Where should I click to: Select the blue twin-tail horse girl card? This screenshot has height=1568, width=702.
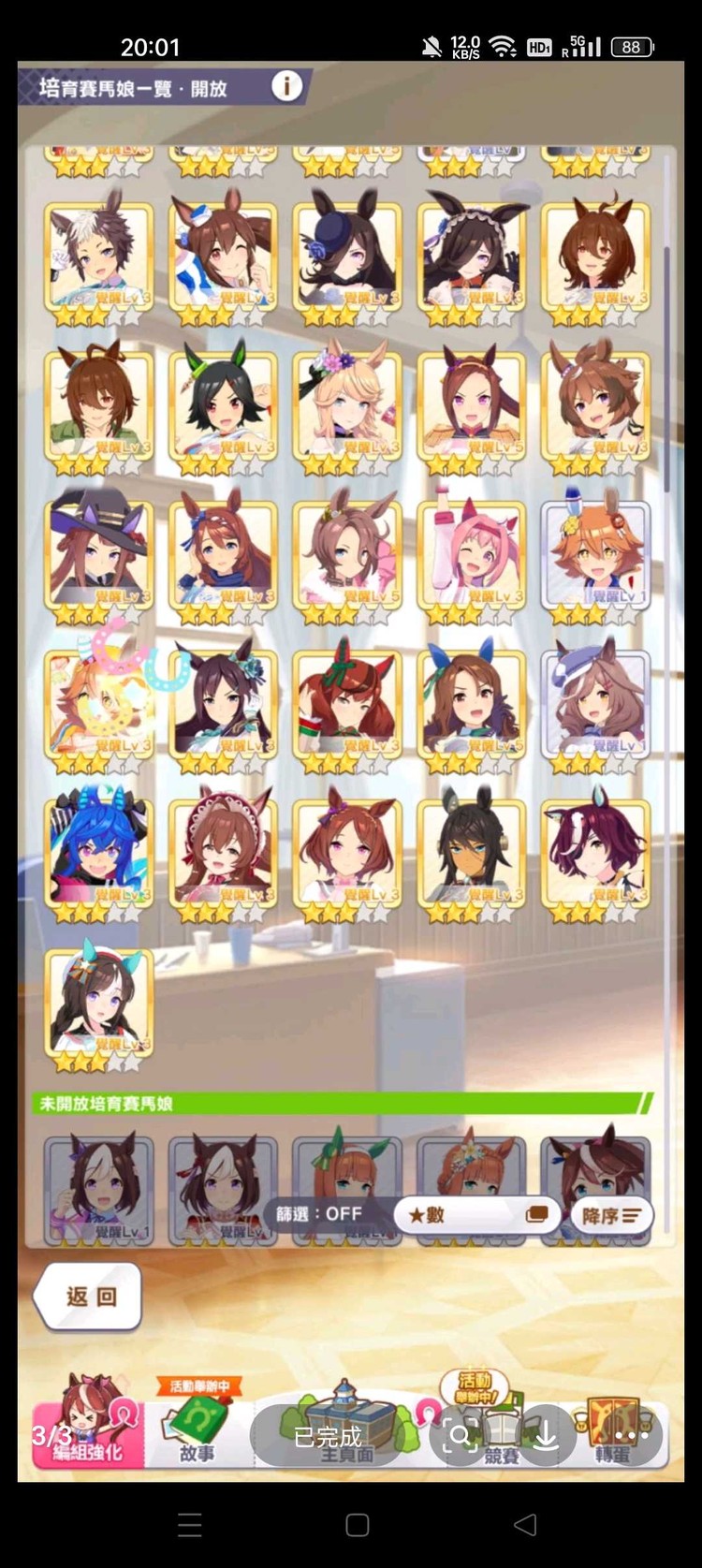coord(98,857)
